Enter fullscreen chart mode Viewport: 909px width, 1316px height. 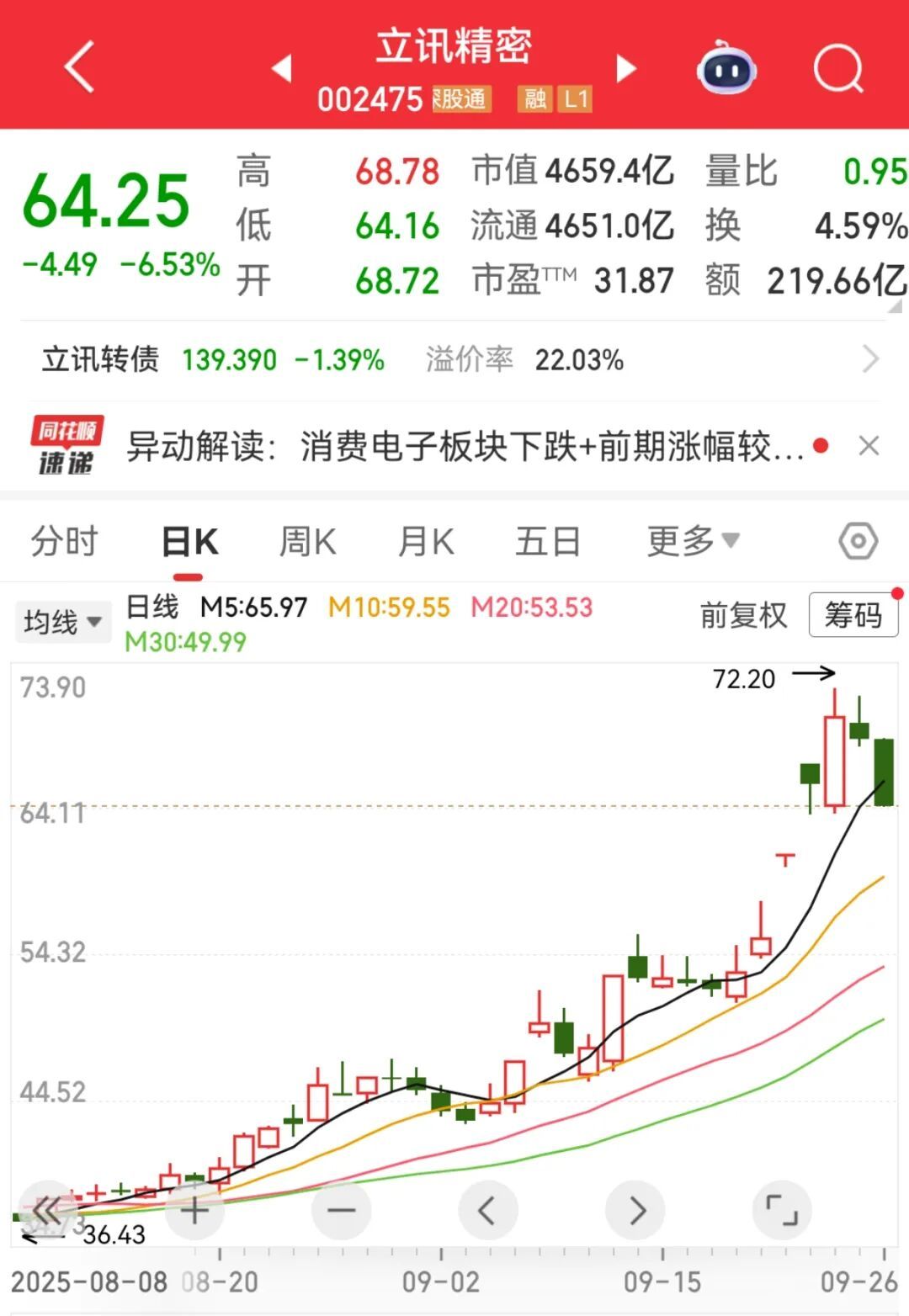(784, 1210)
